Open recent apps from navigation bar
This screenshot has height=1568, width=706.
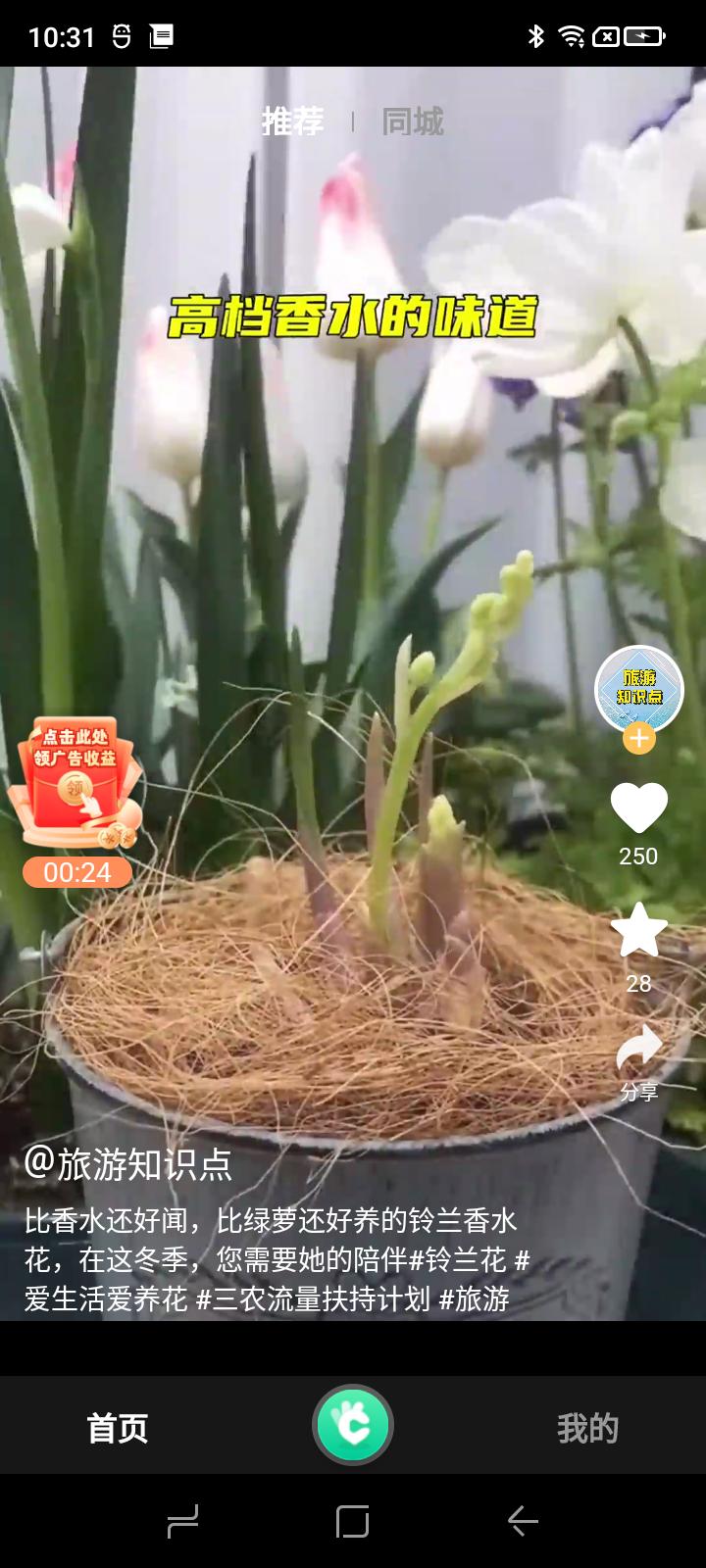coord(183,1521)
